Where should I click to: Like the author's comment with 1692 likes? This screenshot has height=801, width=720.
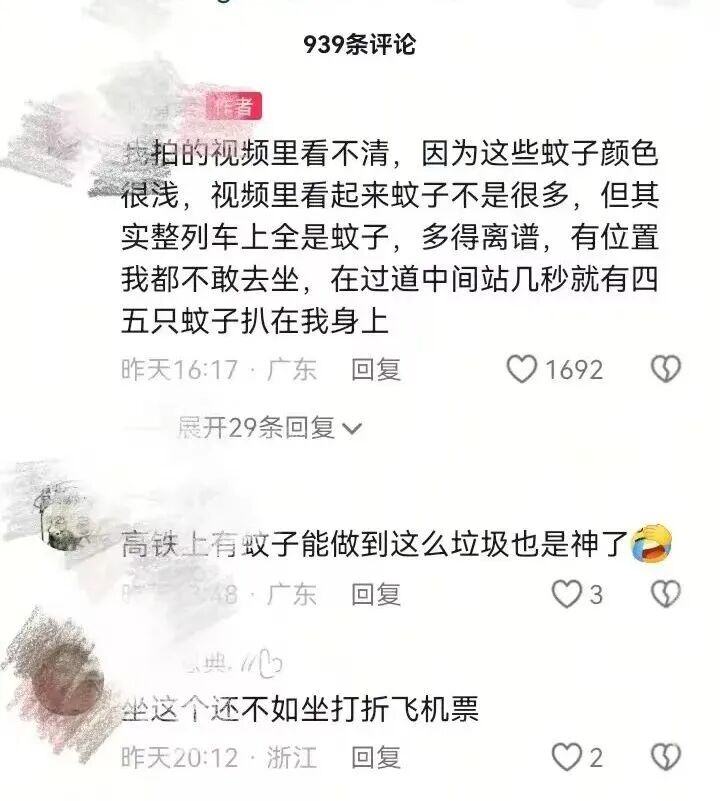(522, 370)
